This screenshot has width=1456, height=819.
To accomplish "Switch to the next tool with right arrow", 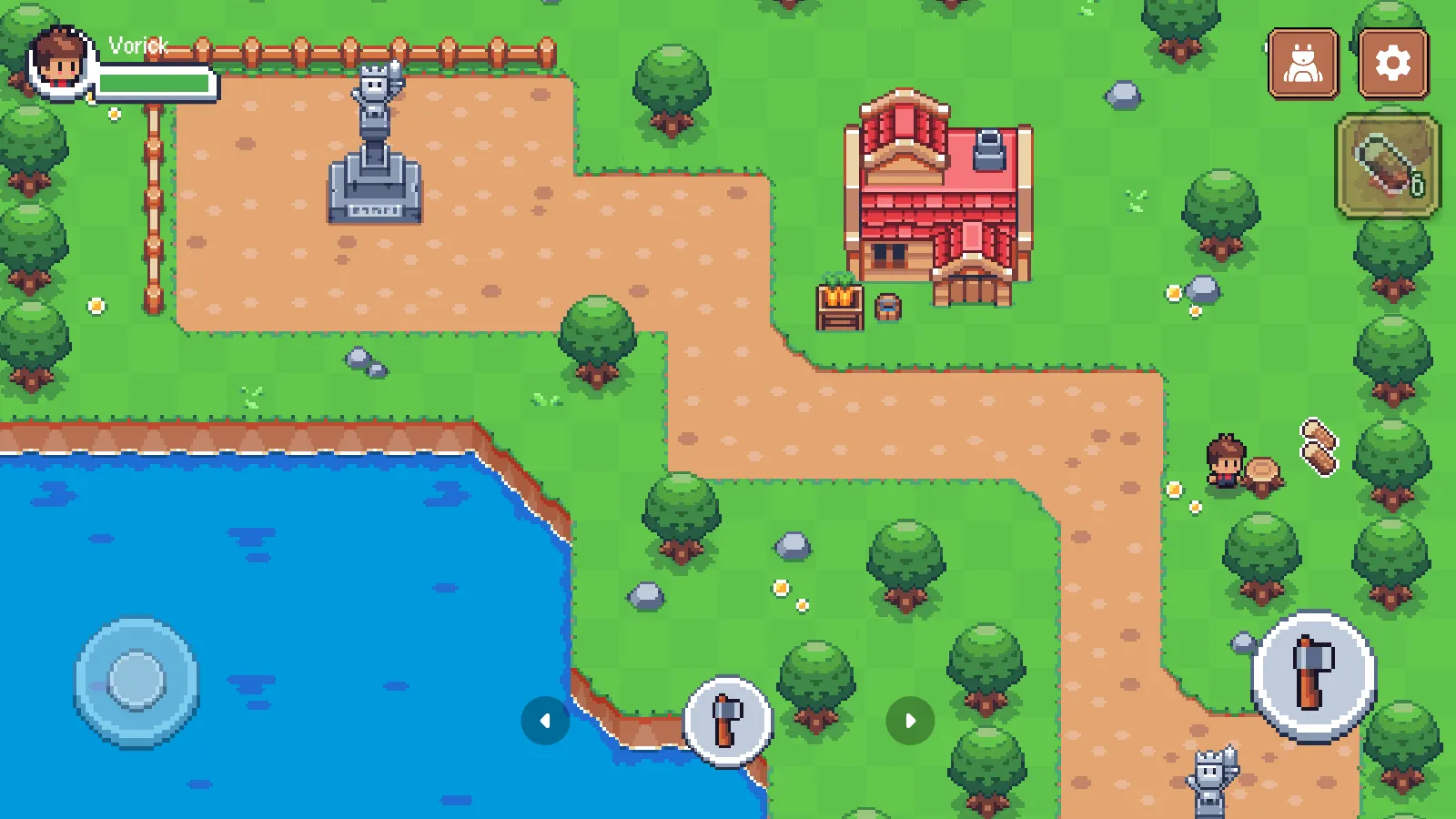I will tap(910, 721).
